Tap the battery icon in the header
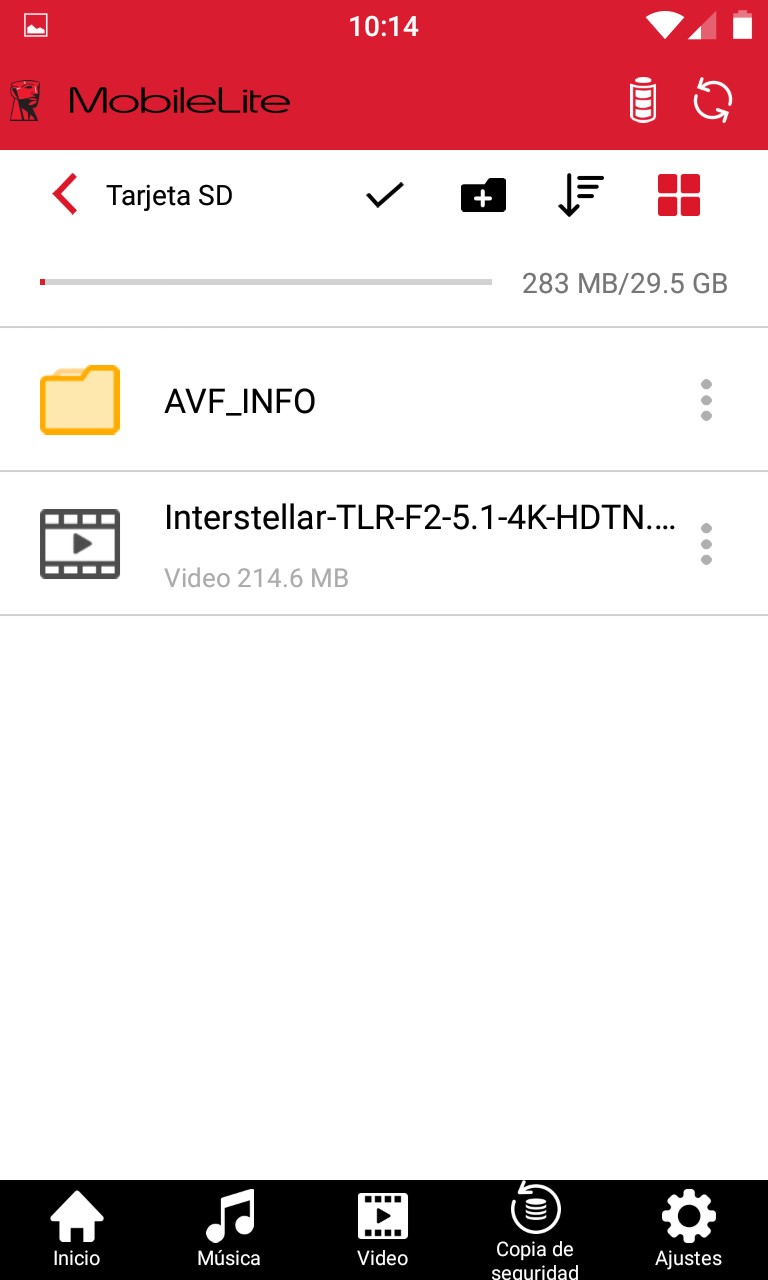 643,101
